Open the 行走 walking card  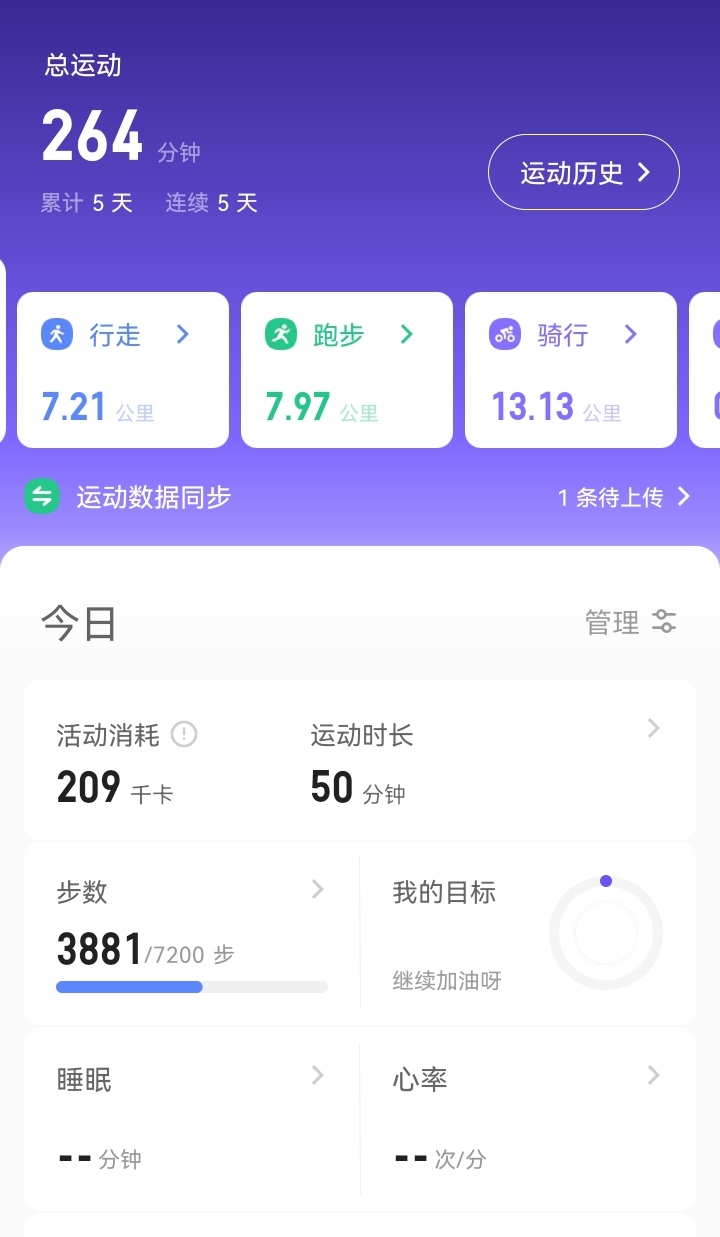coord(123,369)
